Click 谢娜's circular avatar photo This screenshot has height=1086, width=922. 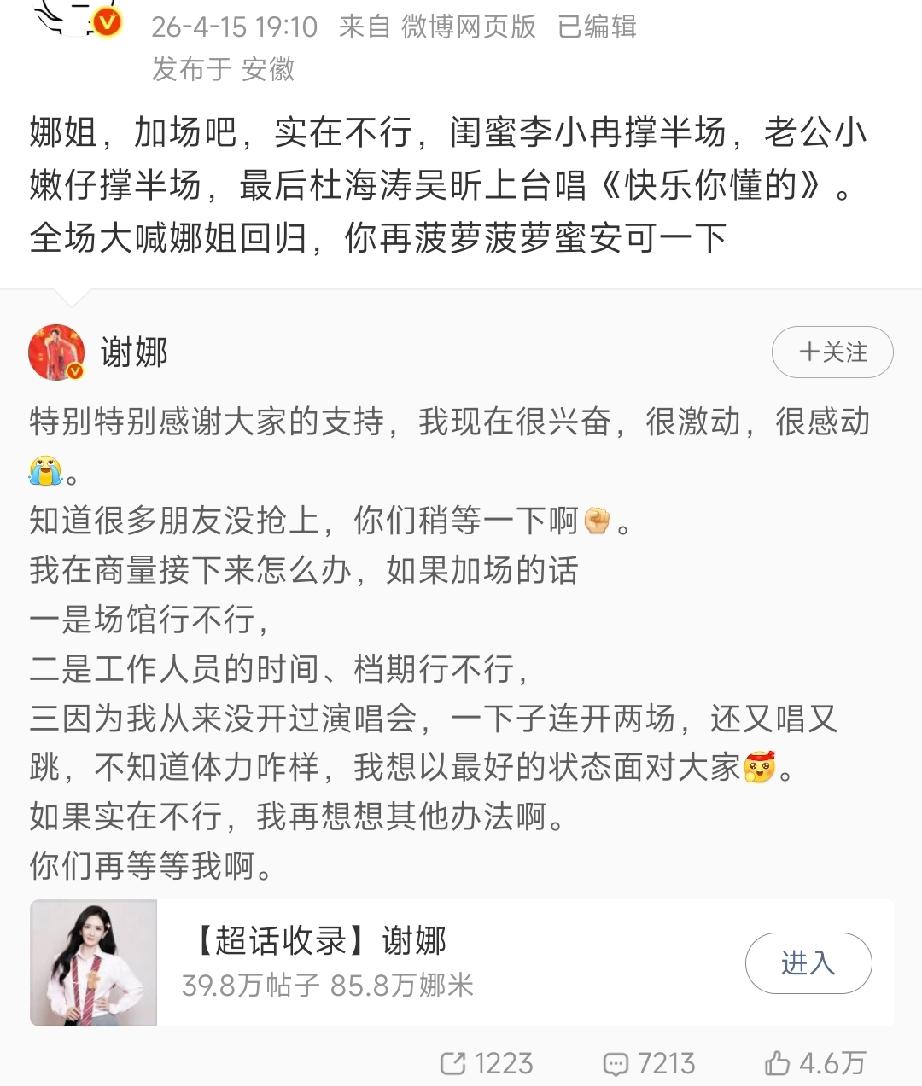55,352
